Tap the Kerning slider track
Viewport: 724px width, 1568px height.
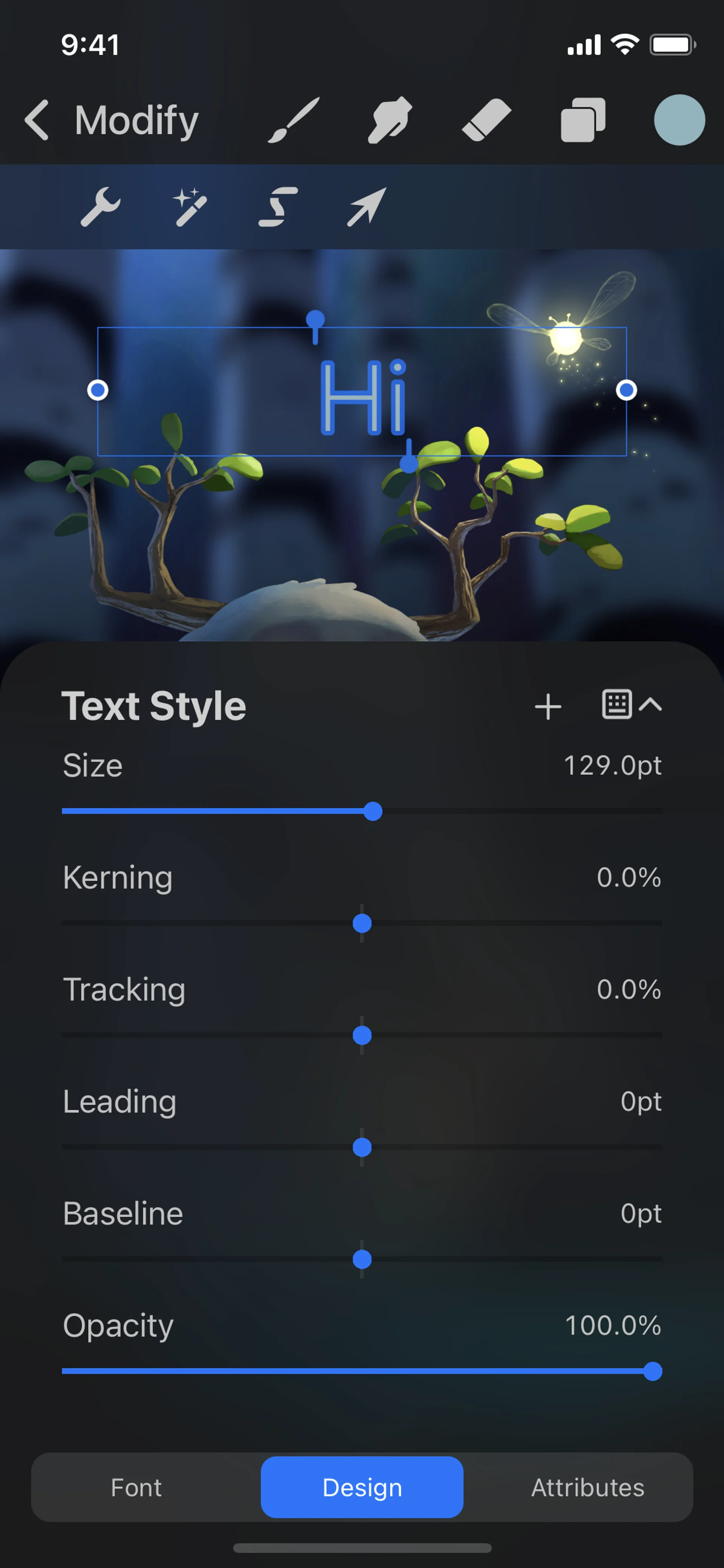click(517, 923)
